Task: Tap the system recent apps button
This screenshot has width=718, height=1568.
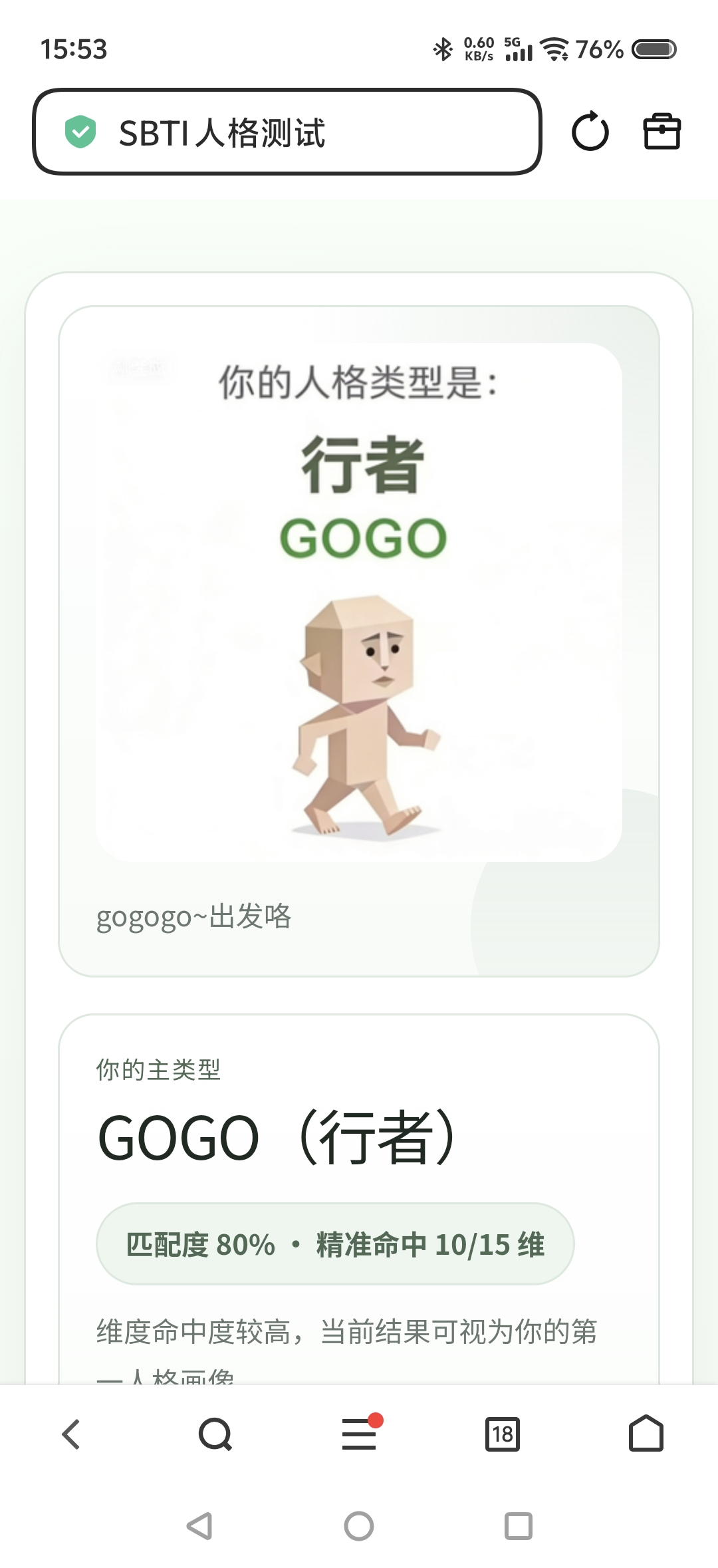Action: pyautogui.click(x=518, y=1526)
